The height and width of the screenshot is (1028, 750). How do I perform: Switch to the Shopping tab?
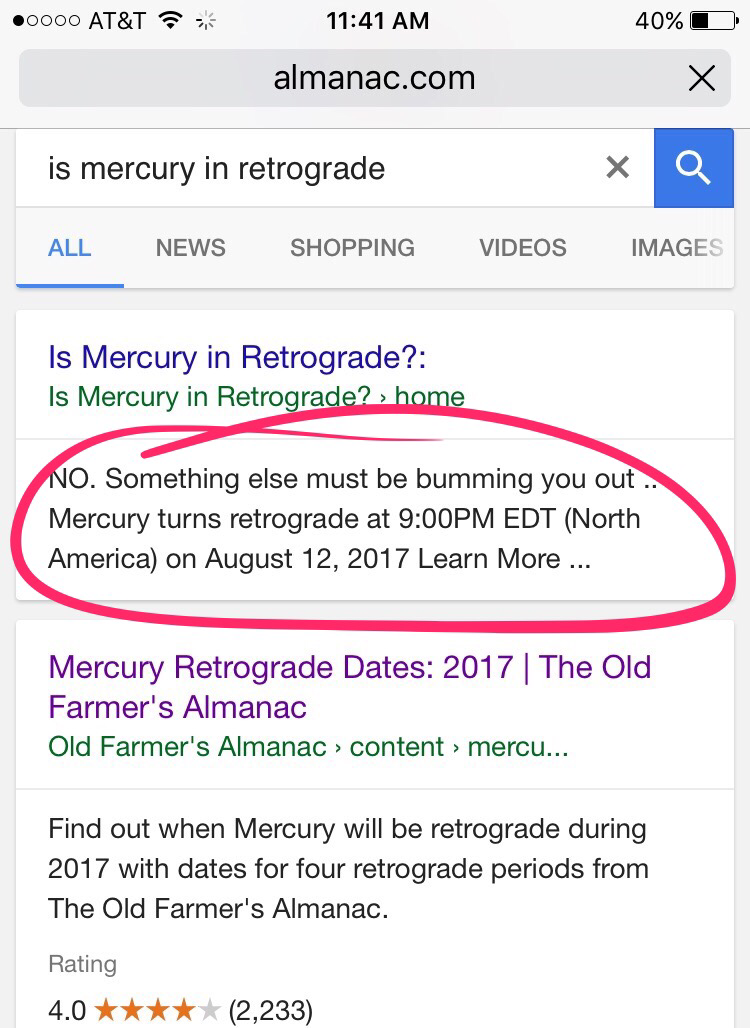(x=352, y=248)
